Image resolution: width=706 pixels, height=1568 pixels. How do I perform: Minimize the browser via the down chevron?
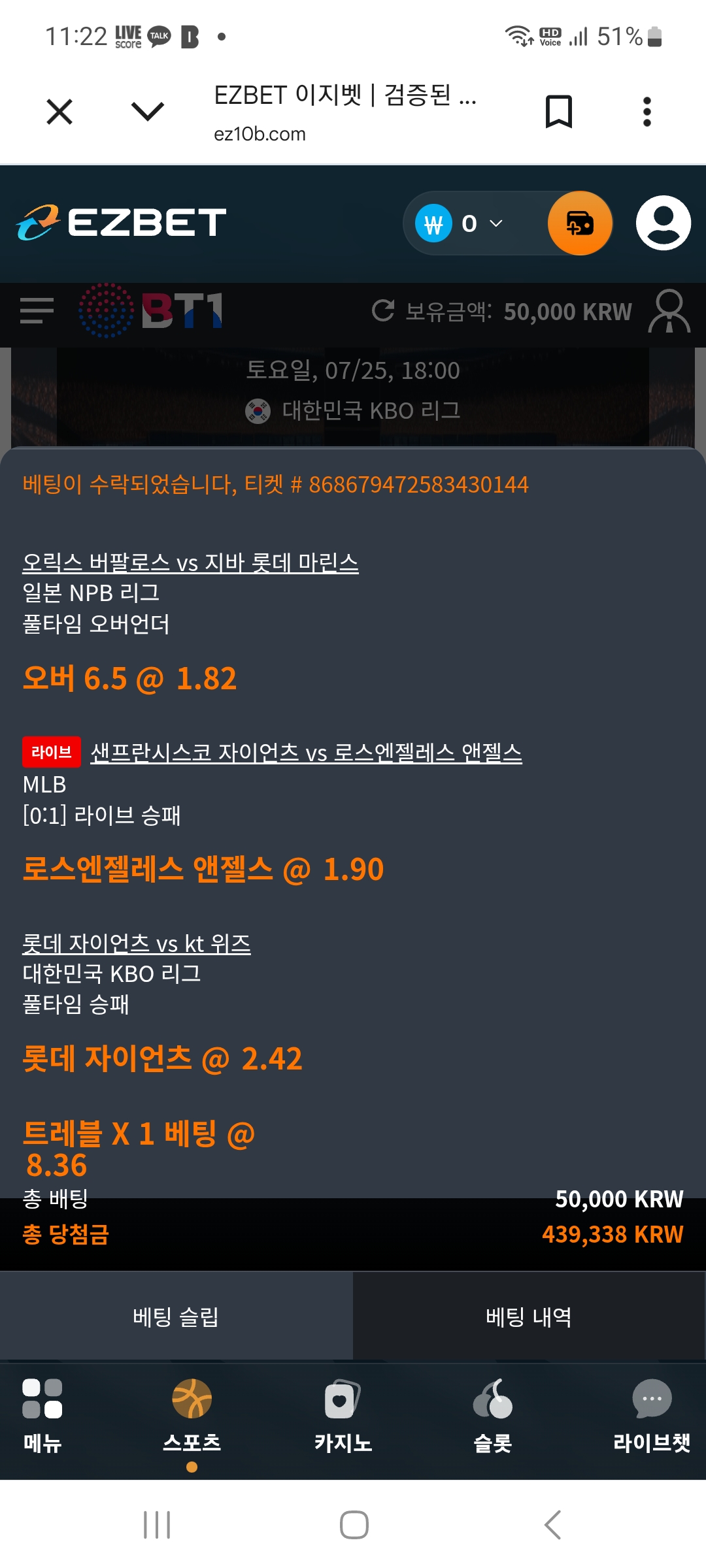click(148, 111)
